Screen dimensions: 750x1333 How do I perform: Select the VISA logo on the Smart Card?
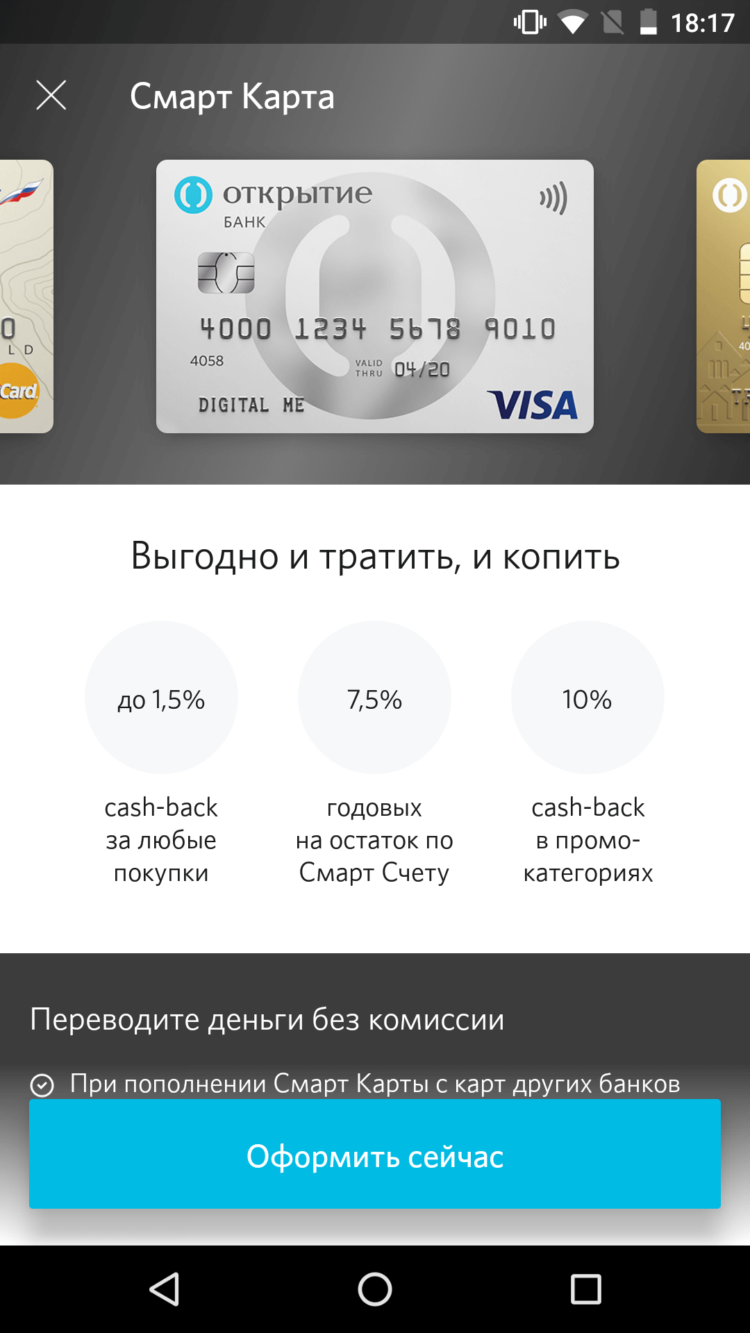click(533, 404)
